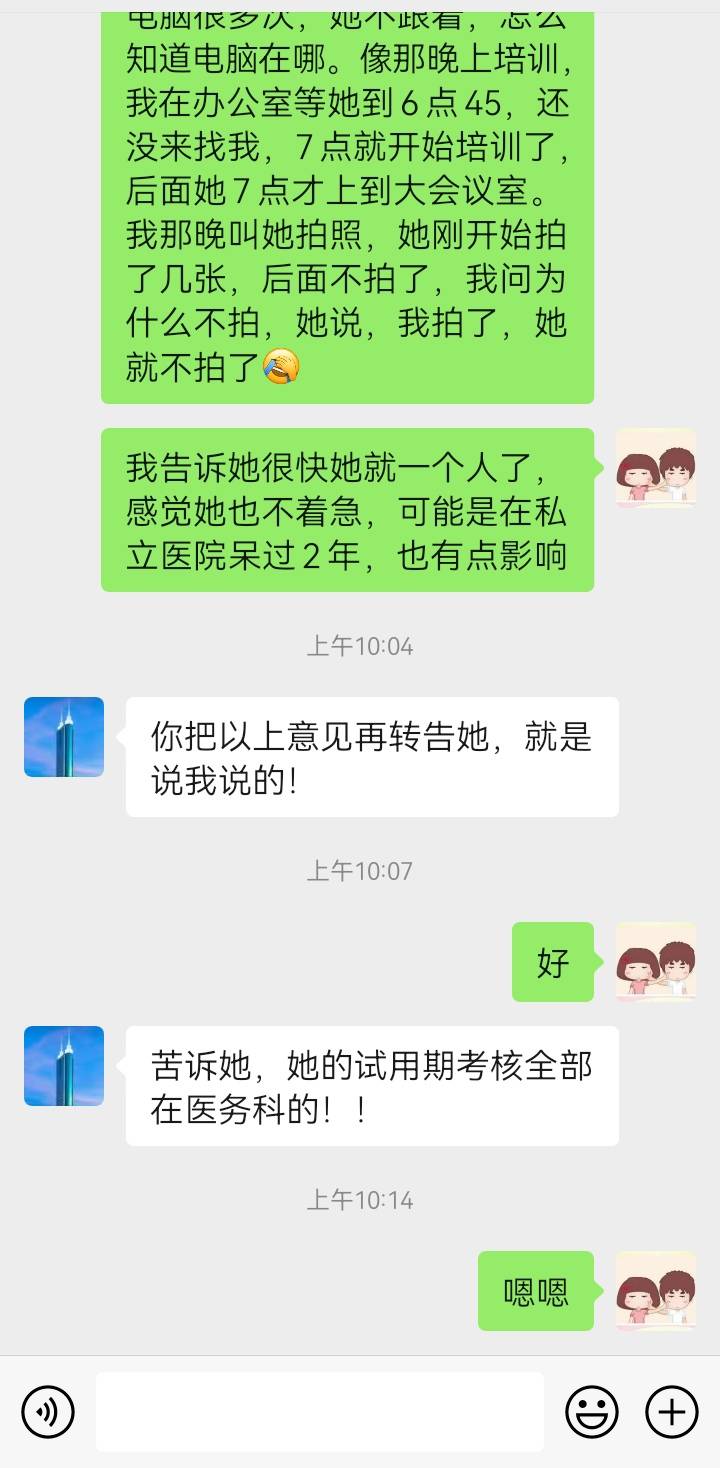Click the 上午10:14 time divider
Image resolution: width=720 pixels, height=1468 pixels.
(x=359, y=1199)
